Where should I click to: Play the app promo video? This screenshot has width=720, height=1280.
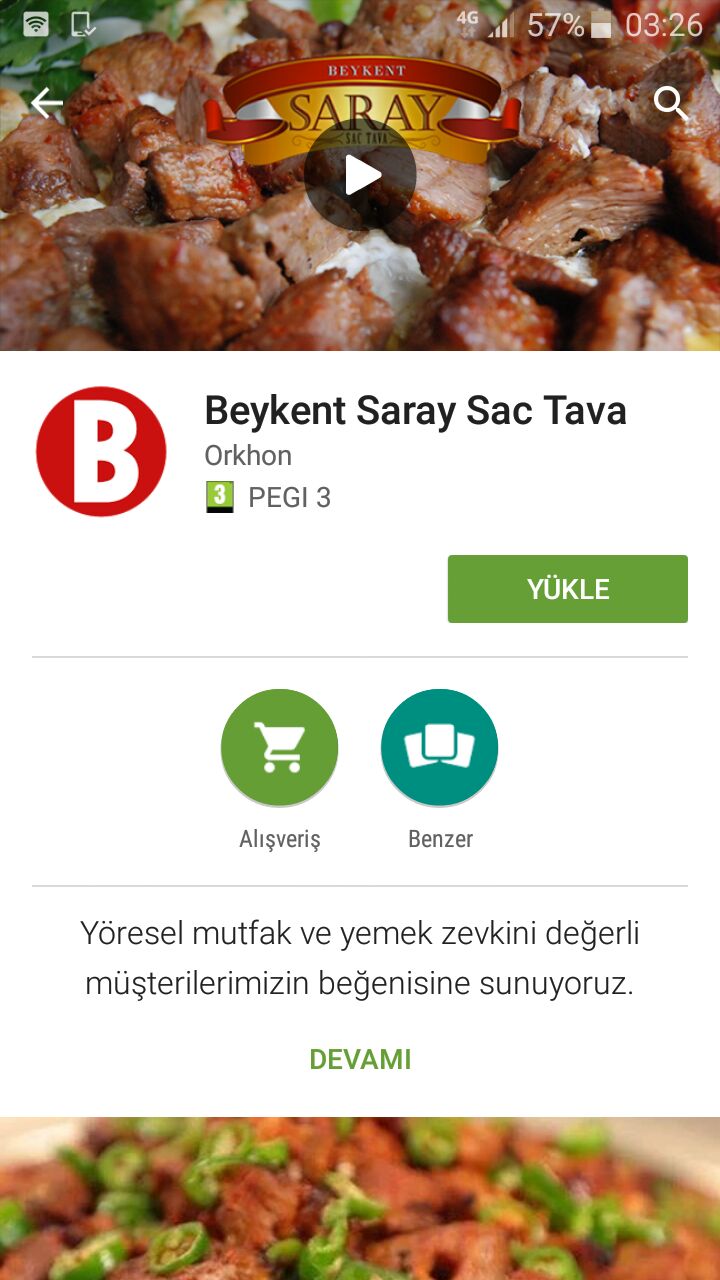coord(360,176)
